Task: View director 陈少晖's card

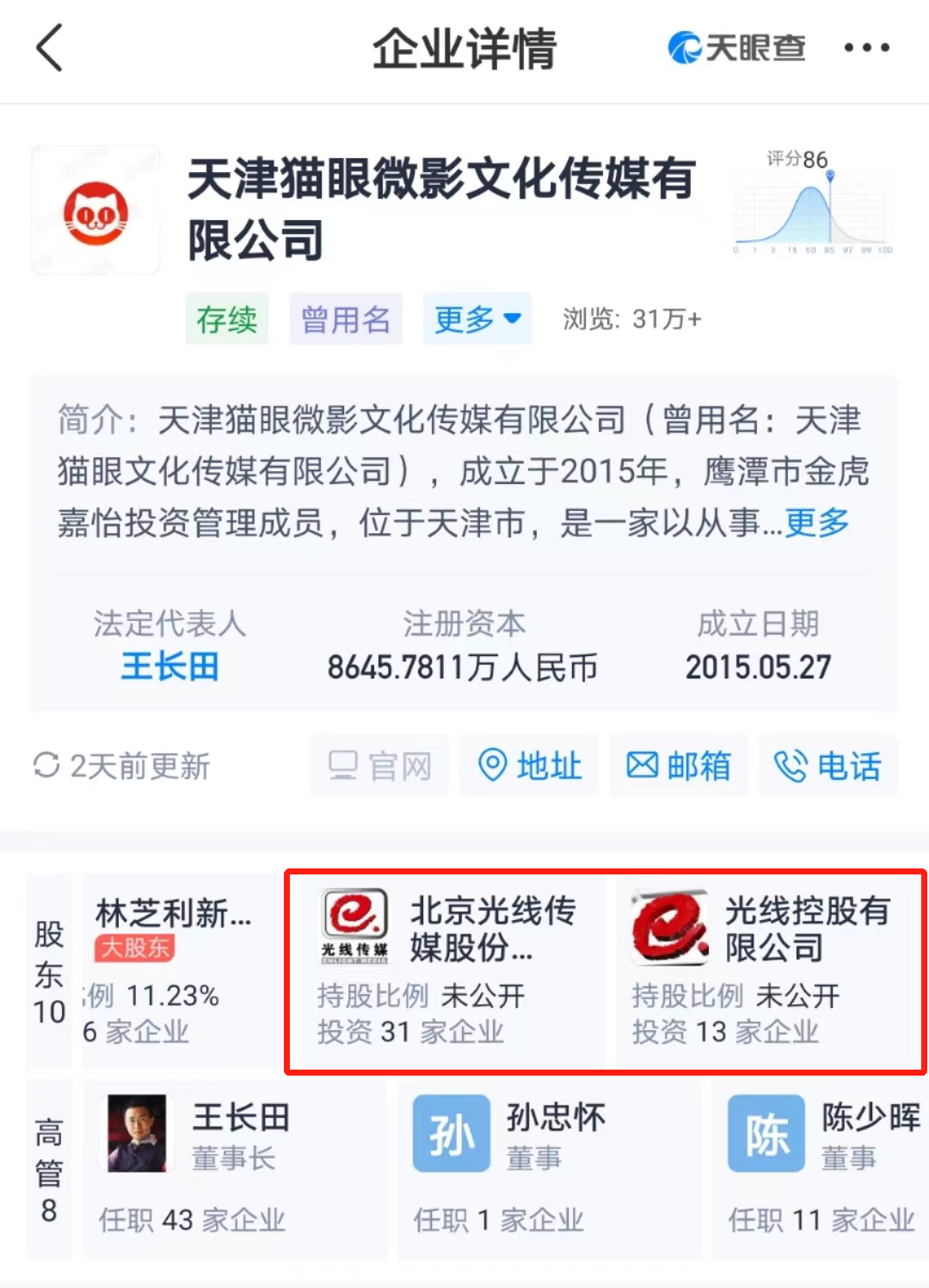Action: (x=821, y=1165)
